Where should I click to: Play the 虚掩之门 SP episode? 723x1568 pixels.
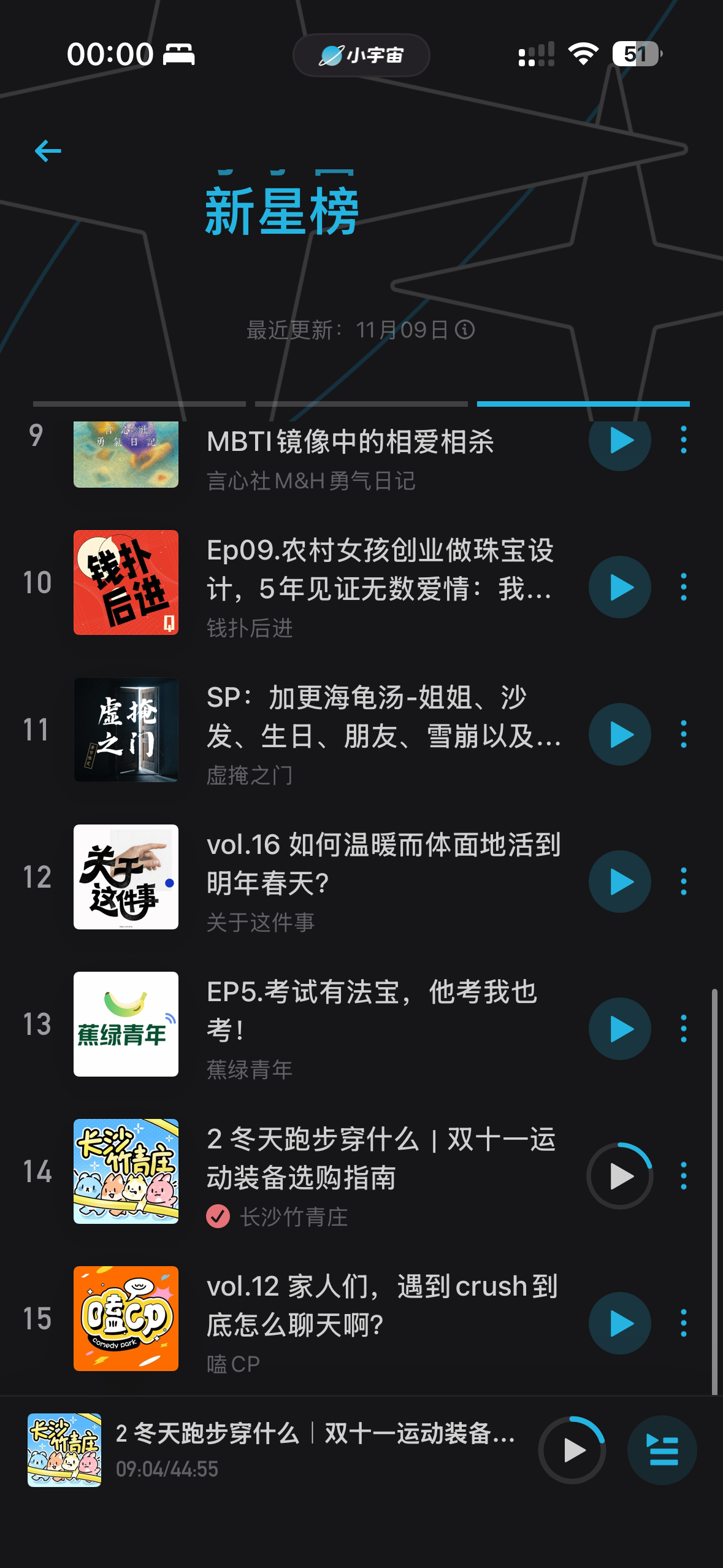coord(619,734)
